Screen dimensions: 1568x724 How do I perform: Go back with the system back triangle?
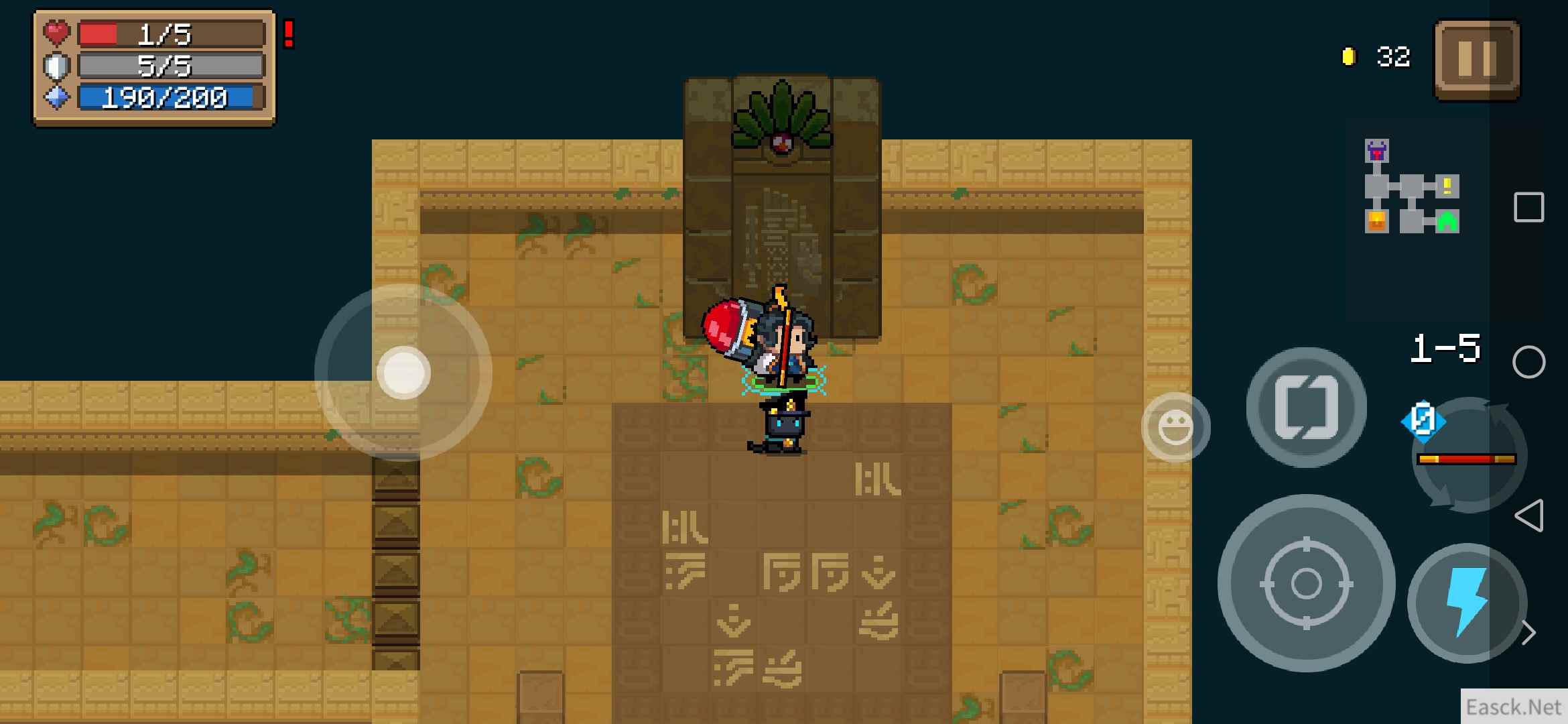(x=1528, y=516)
